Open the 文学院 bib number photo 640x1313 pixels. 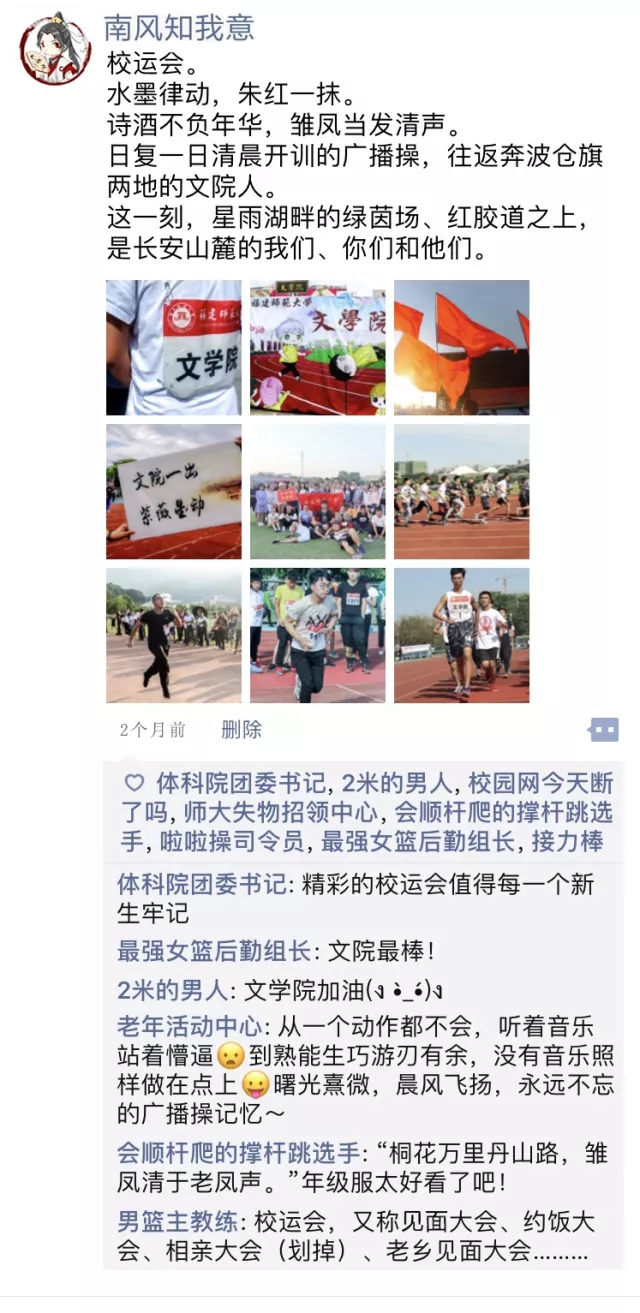[x=174, y=347]
